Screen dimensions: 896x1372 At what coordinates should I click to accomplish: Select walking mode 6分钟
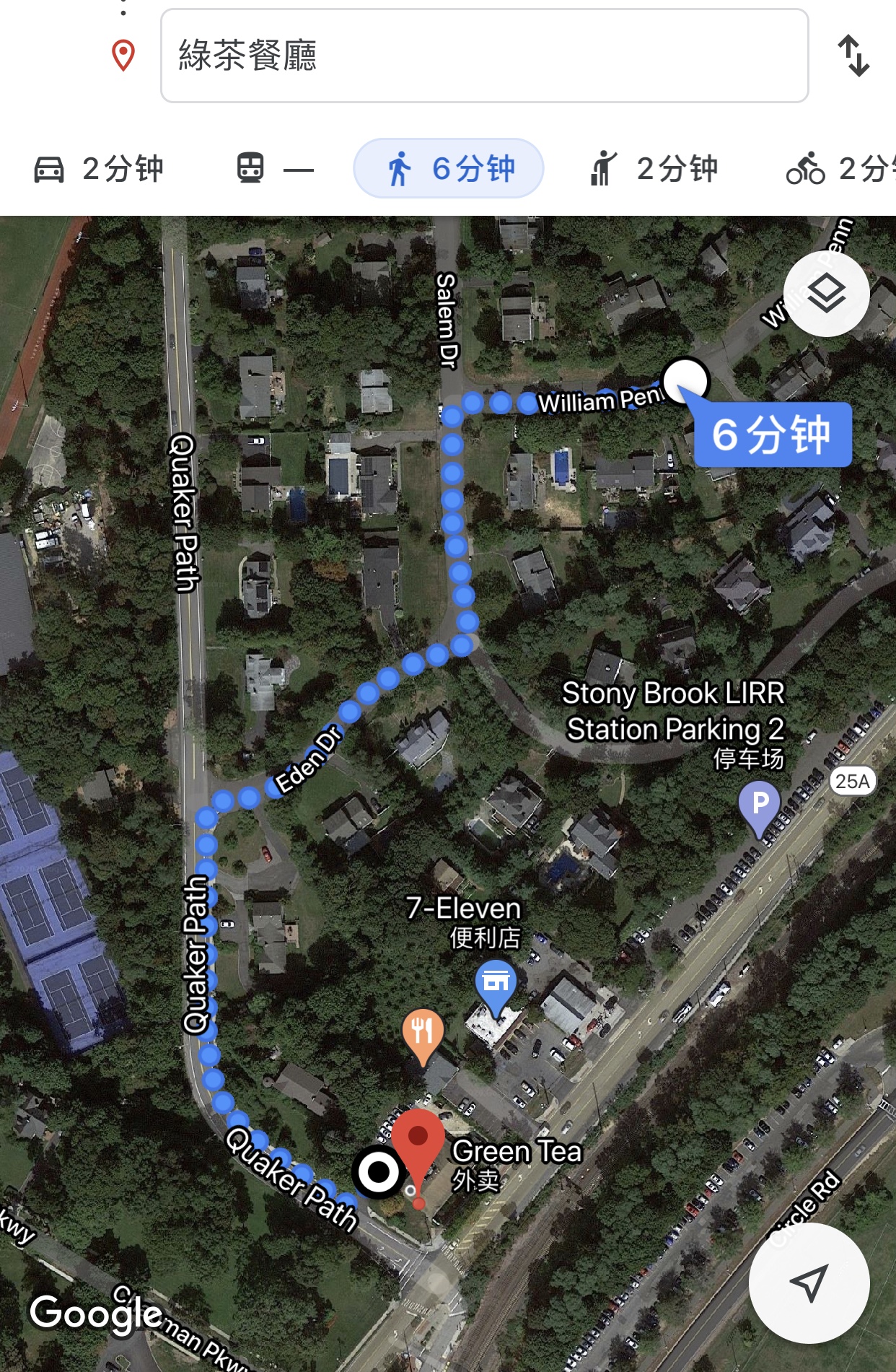coord(448,169)
